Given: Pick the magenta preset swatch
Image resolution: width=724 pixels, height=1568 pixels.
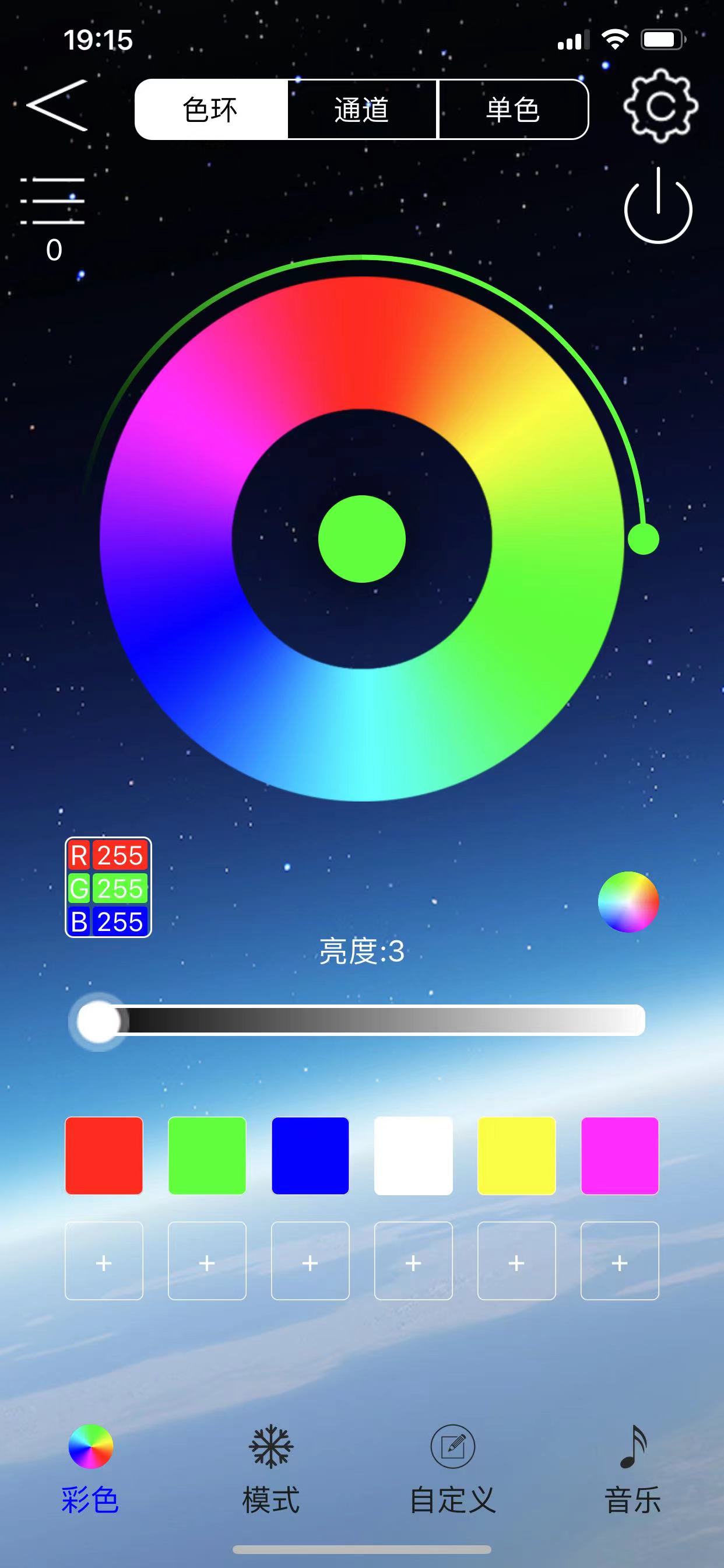Looking at the screenshot, I should tap(620, 1156).
